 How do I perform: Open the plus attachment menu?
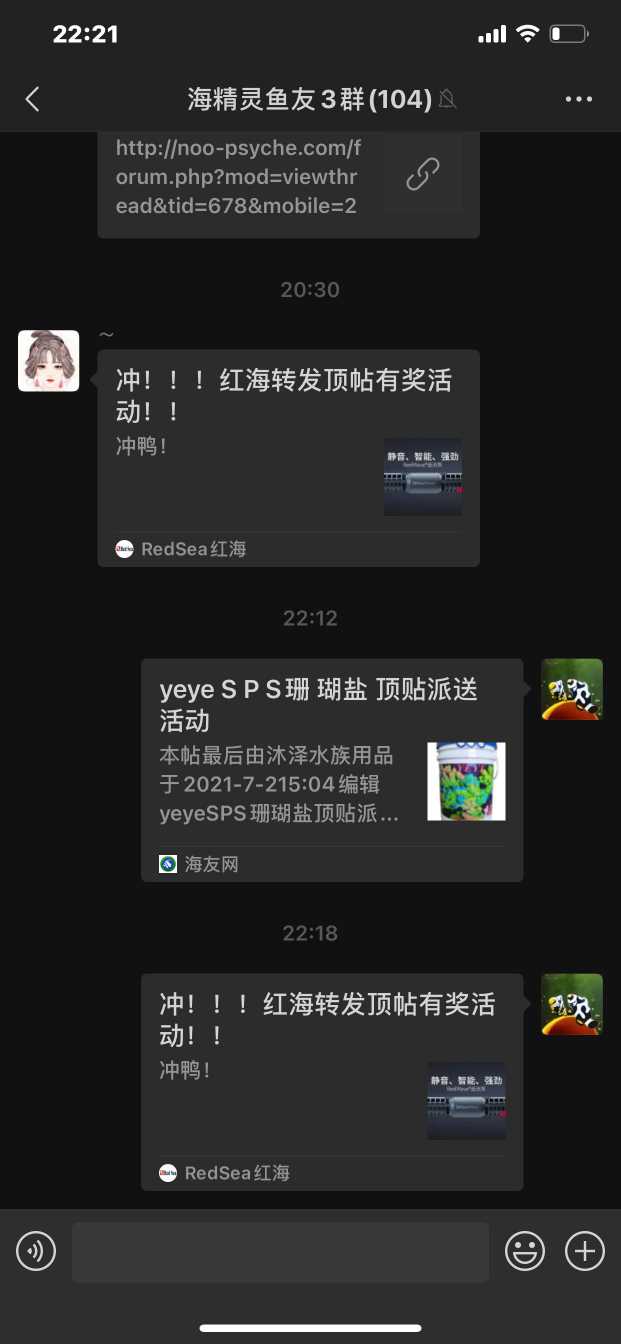(x=585, y=1251)
